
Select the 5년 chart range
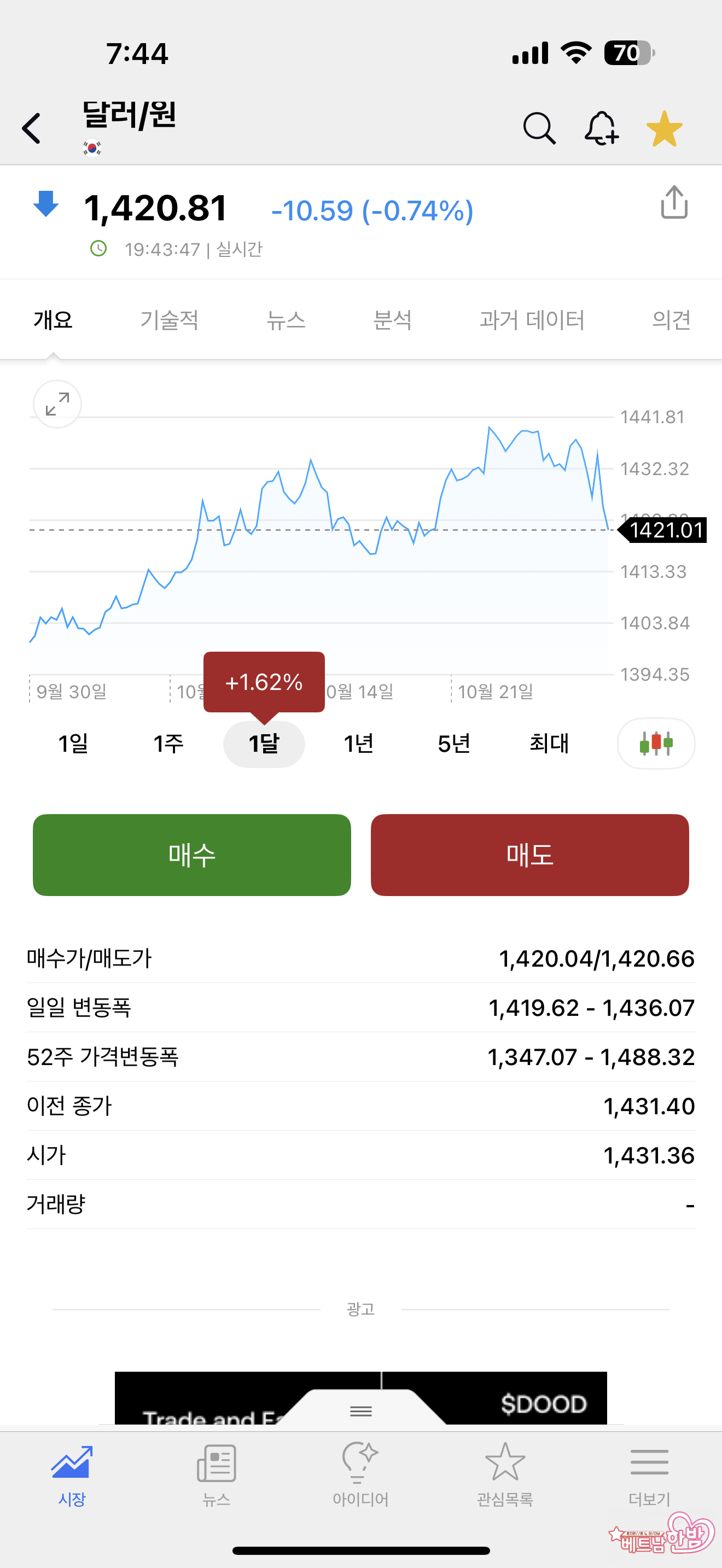453,744
